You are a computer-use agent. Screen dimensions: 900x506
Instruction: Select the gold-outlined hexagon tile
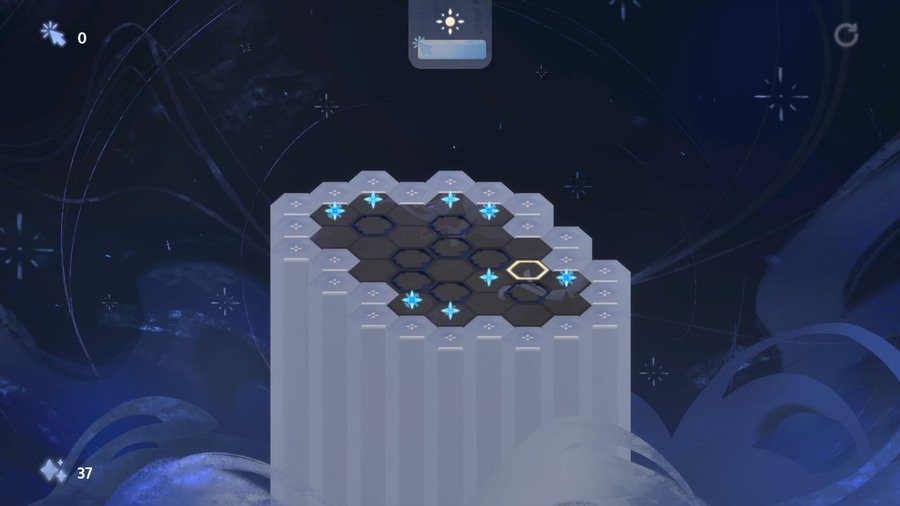[x=527, y=269]
